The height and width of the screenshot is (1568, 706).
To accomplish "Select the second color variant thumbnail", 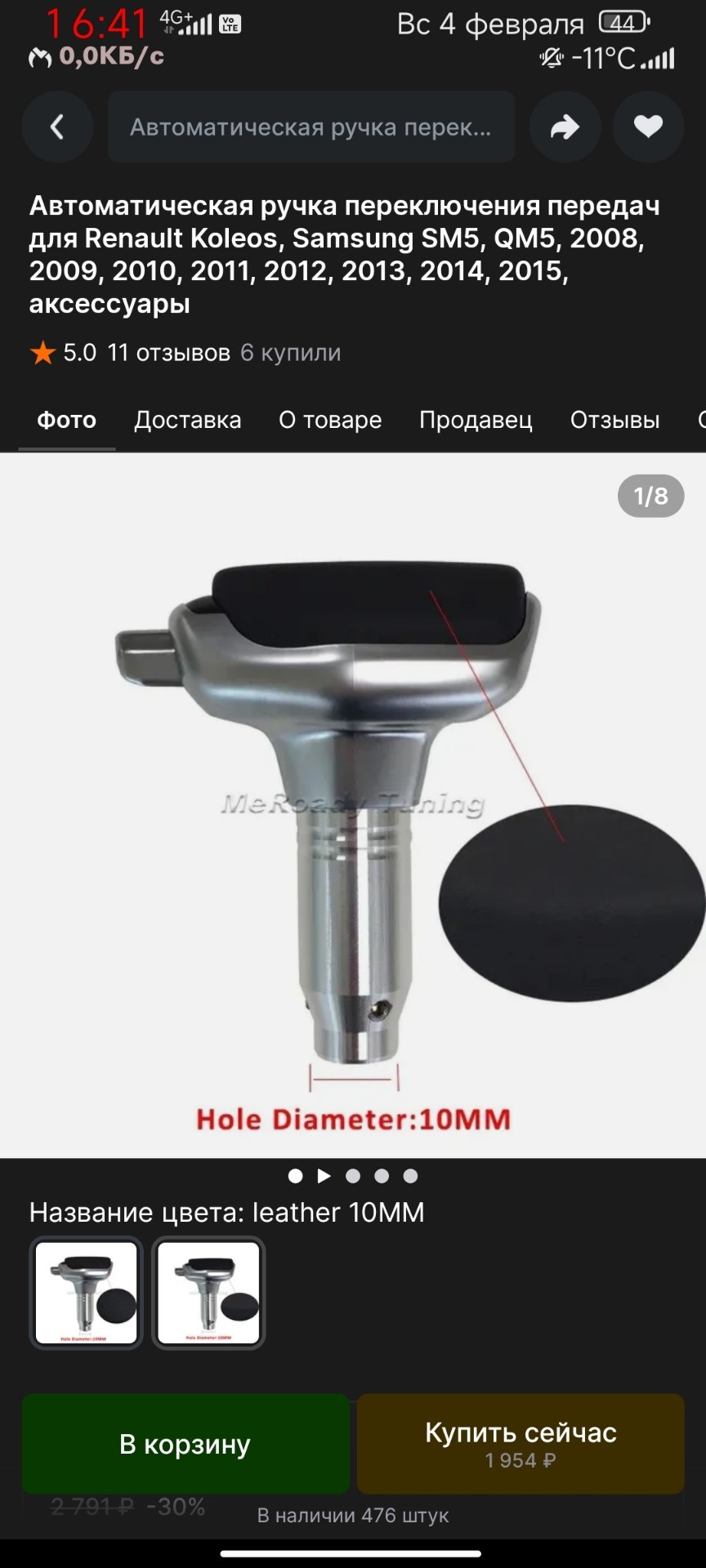I will coord(208,1293).
